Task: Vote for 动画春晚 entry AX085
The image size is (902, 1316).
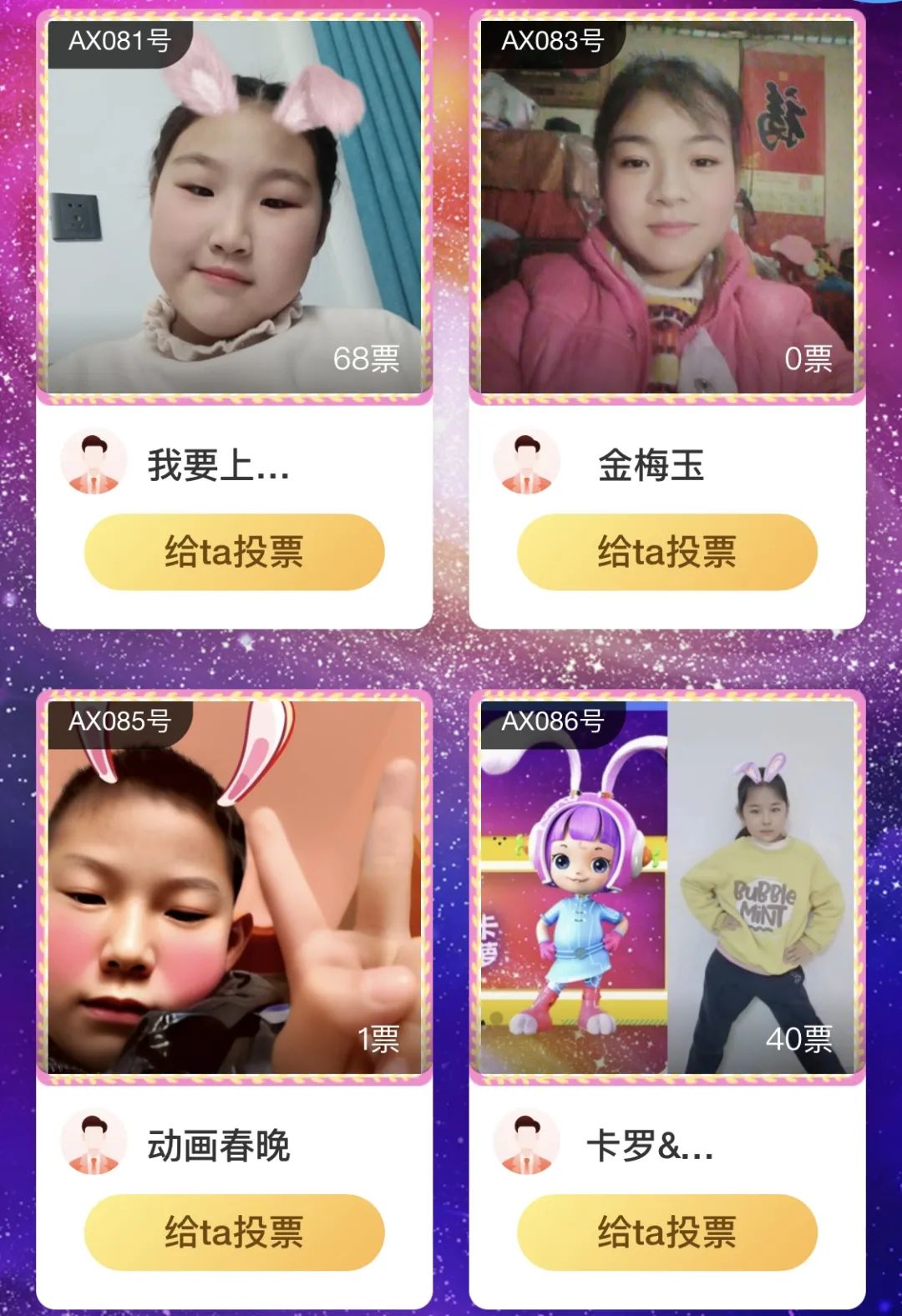Action: tap(234, 1232)
